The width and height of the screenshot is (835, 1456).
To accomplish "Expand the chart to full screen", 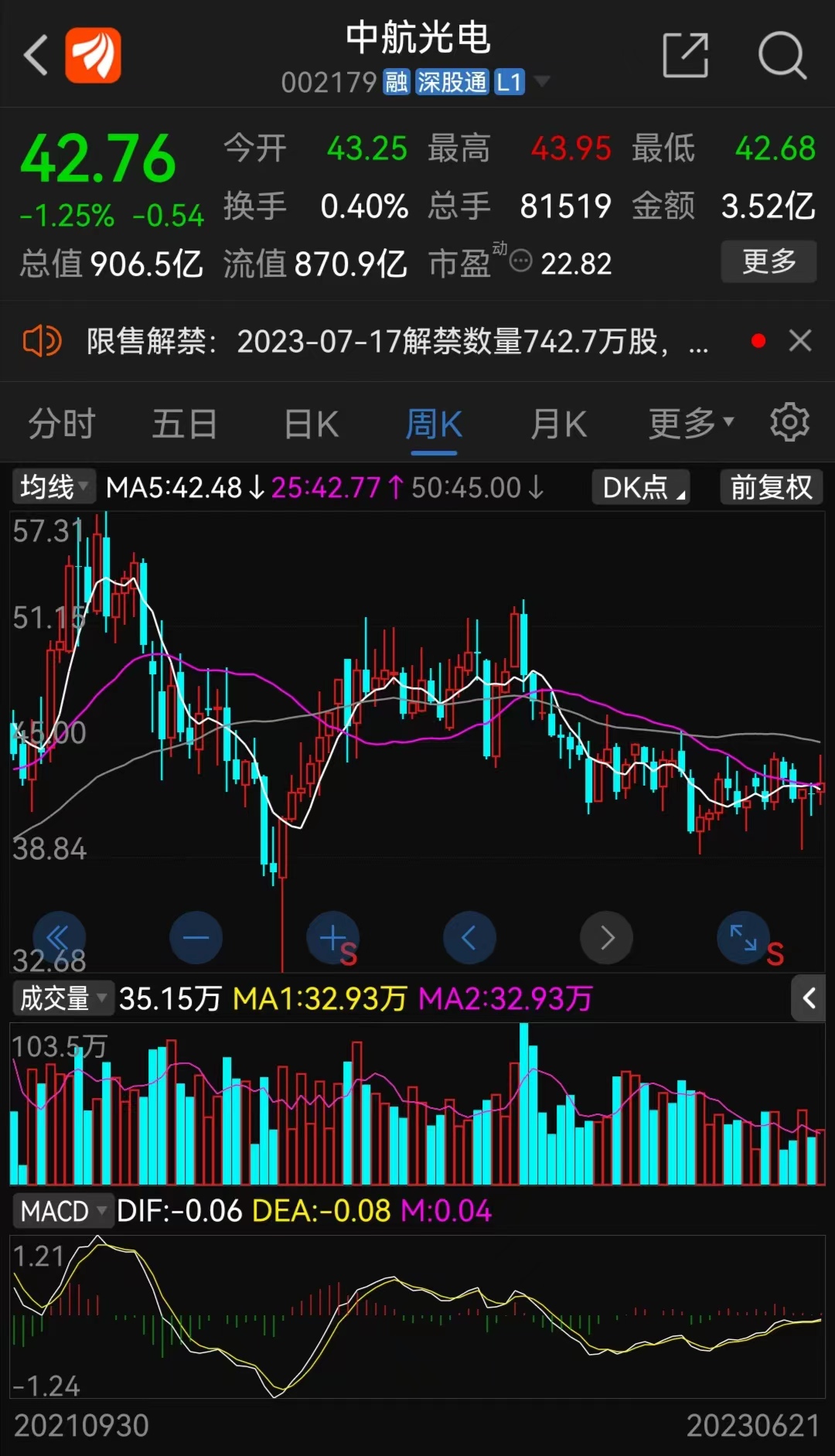I will pos(744,937).
